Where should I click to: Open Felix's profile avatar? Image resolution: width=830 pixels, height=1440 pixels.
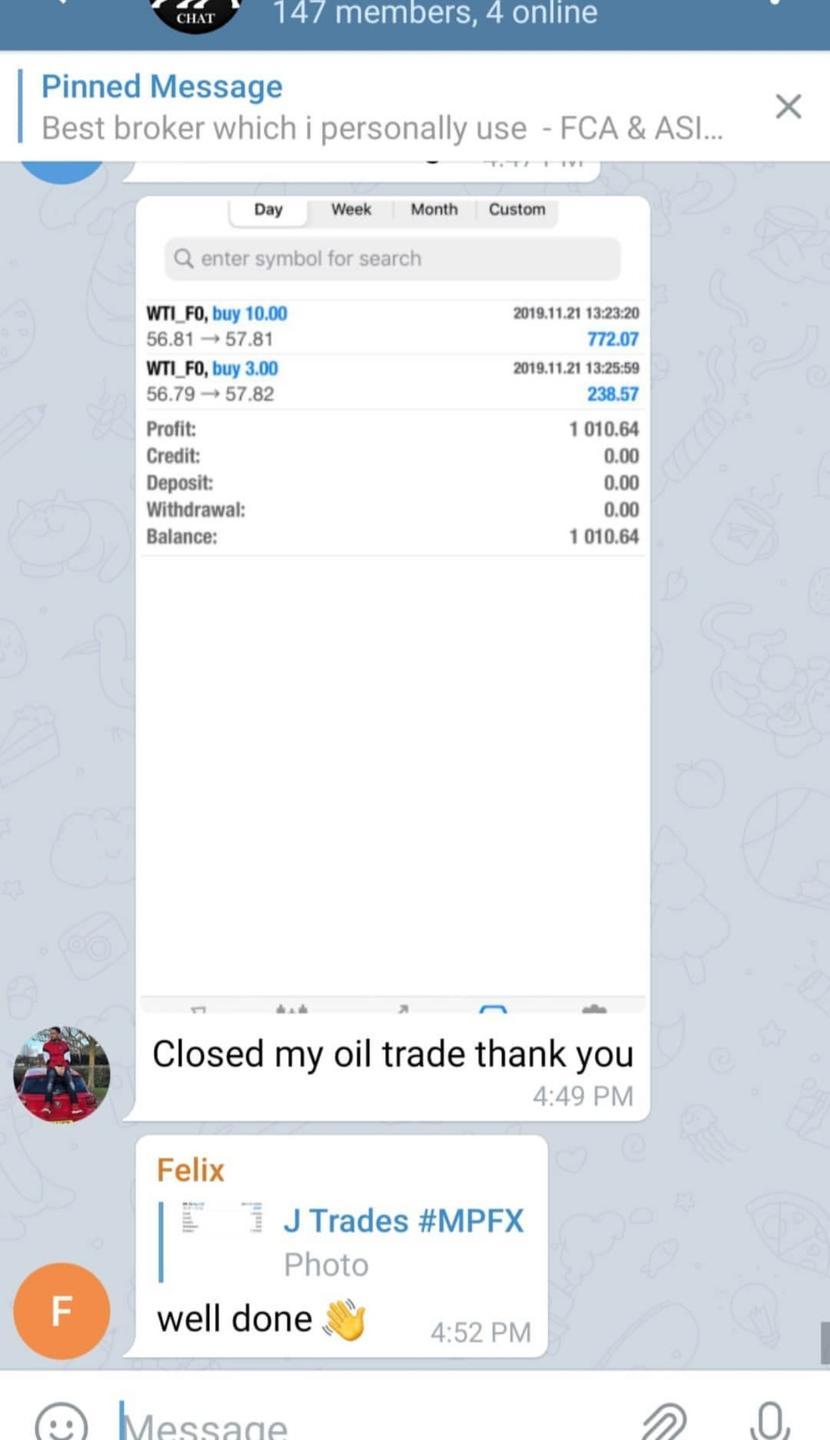pos(61,1311)
